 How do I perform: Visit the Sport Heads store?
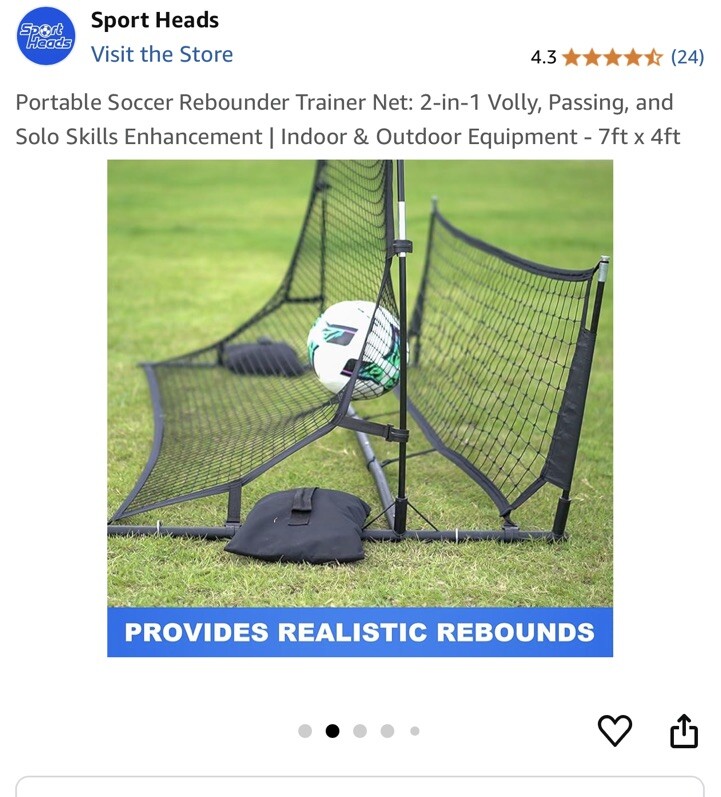[x=162, y=55]
